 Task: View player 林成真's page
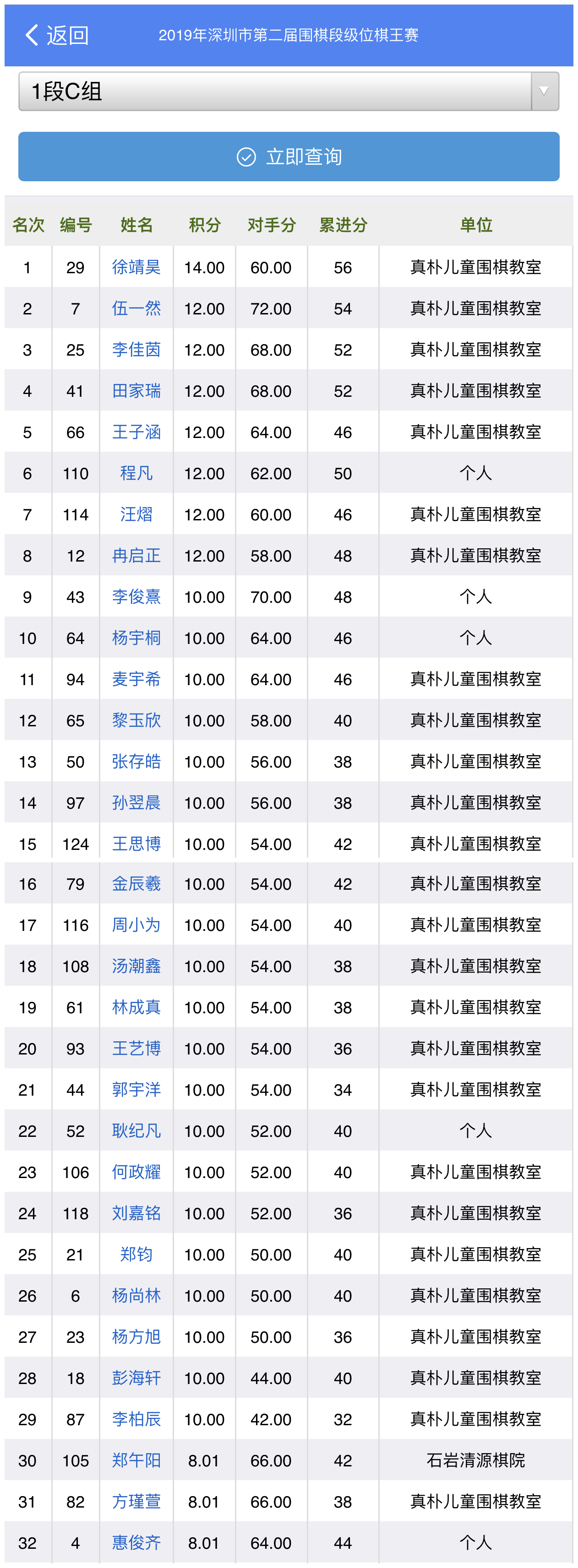pos(136,1007)
